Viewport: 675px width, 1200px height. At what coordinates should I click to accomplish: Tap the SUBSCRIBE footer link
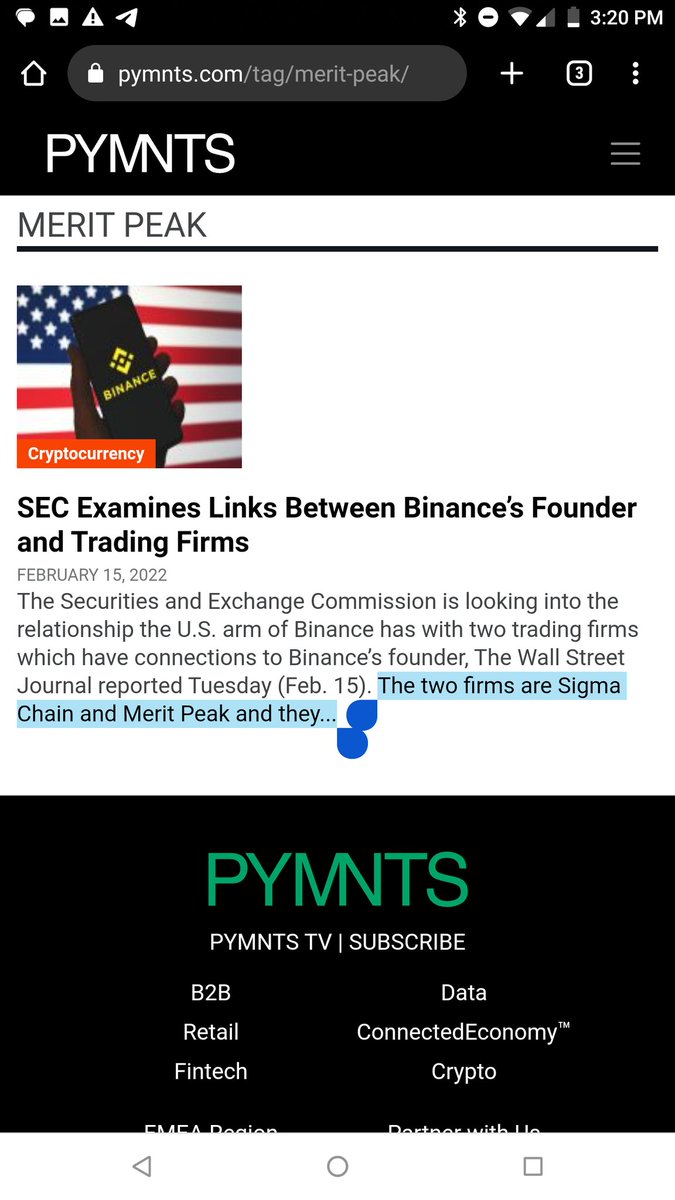click(x=407, y=942)
